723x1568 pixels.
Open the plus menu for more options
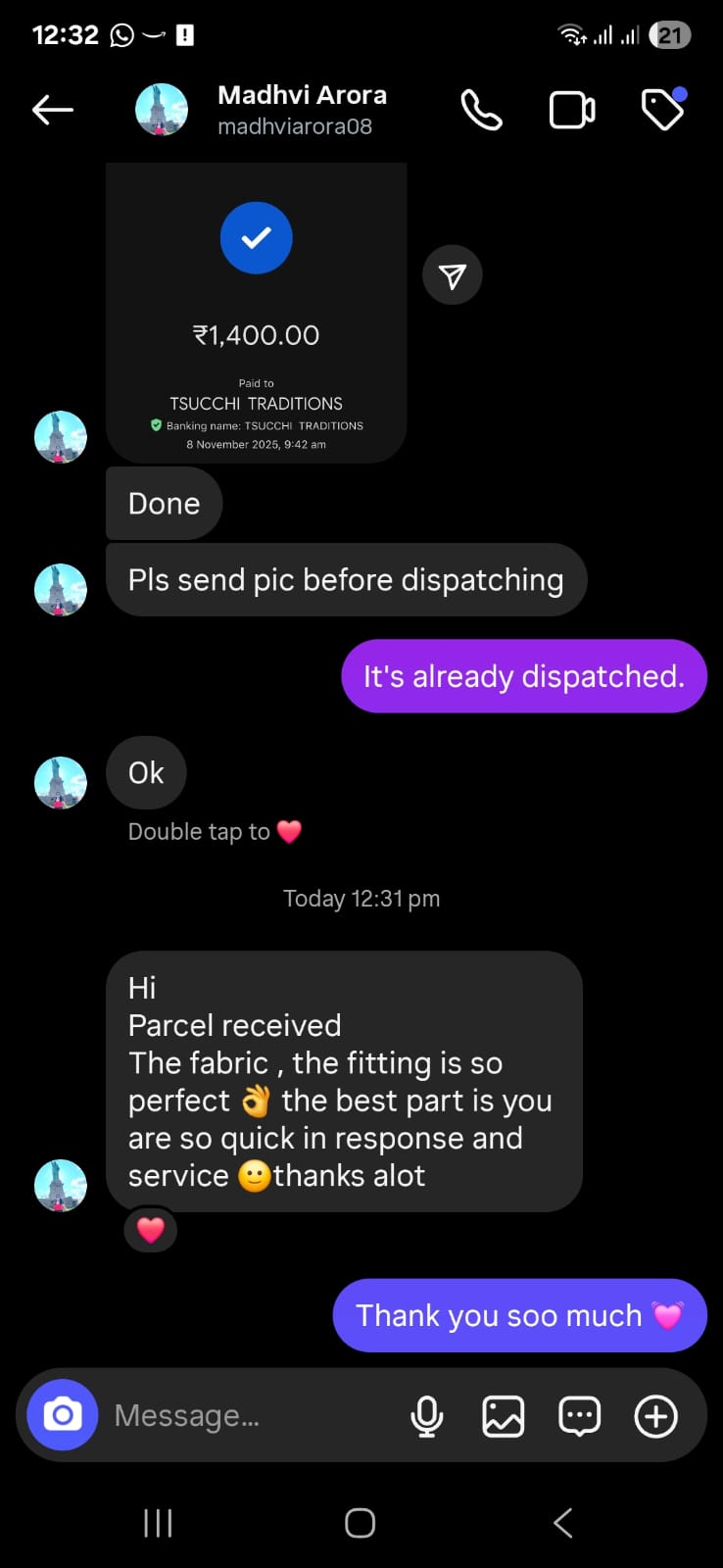pos(655,1416)
